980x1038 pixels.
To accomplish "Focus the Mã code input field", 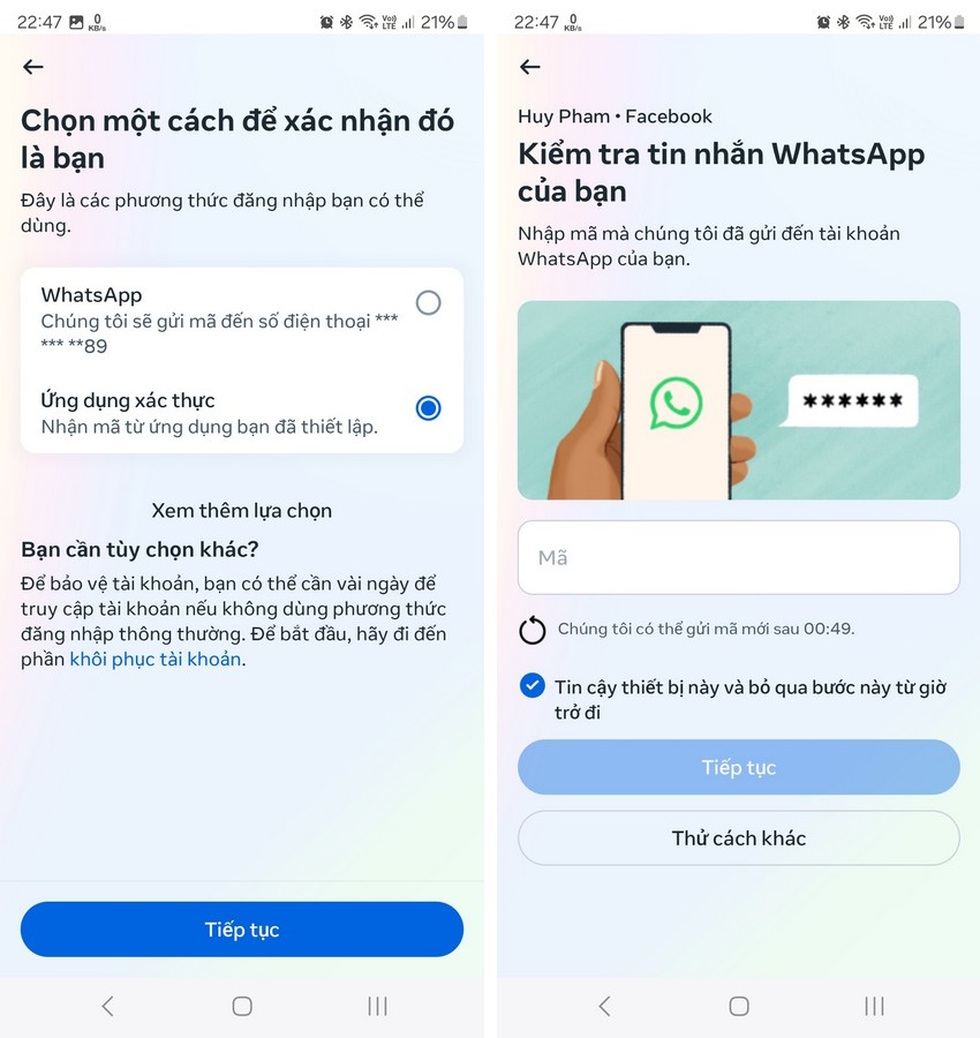I will coord(738,558).
